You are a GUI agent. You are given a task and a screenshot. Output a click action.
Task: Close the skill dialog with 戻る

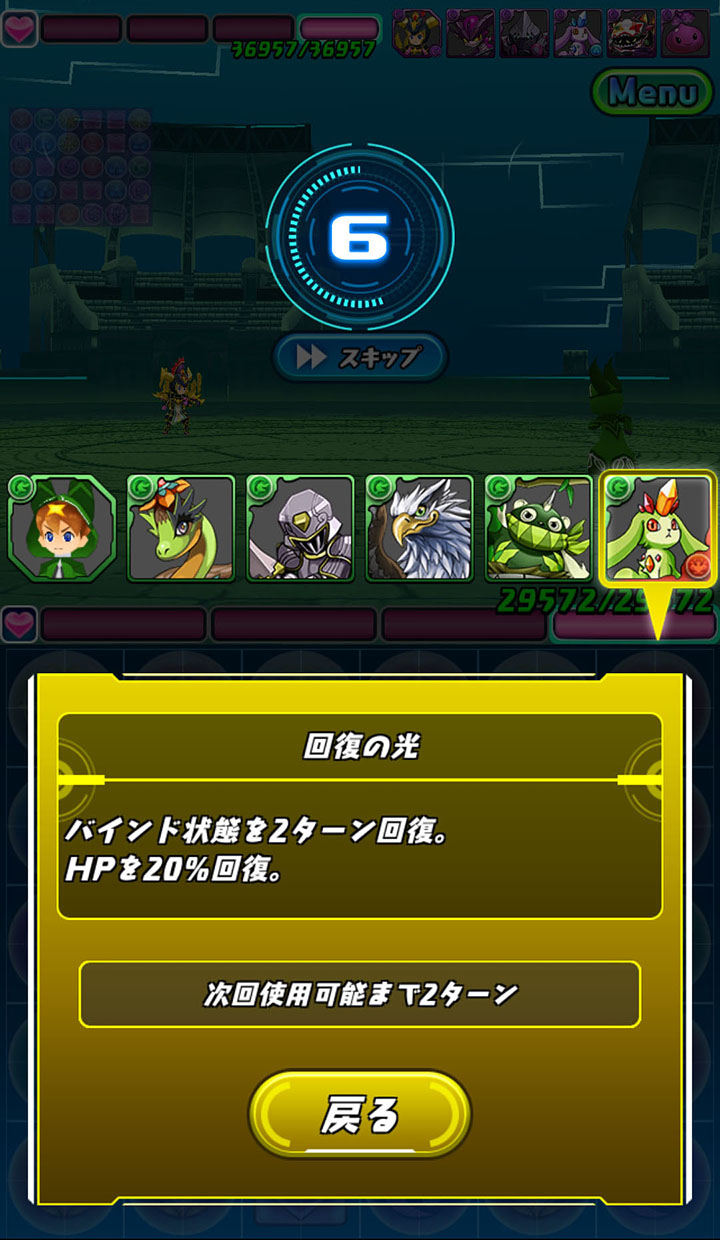coord(360,1114)
